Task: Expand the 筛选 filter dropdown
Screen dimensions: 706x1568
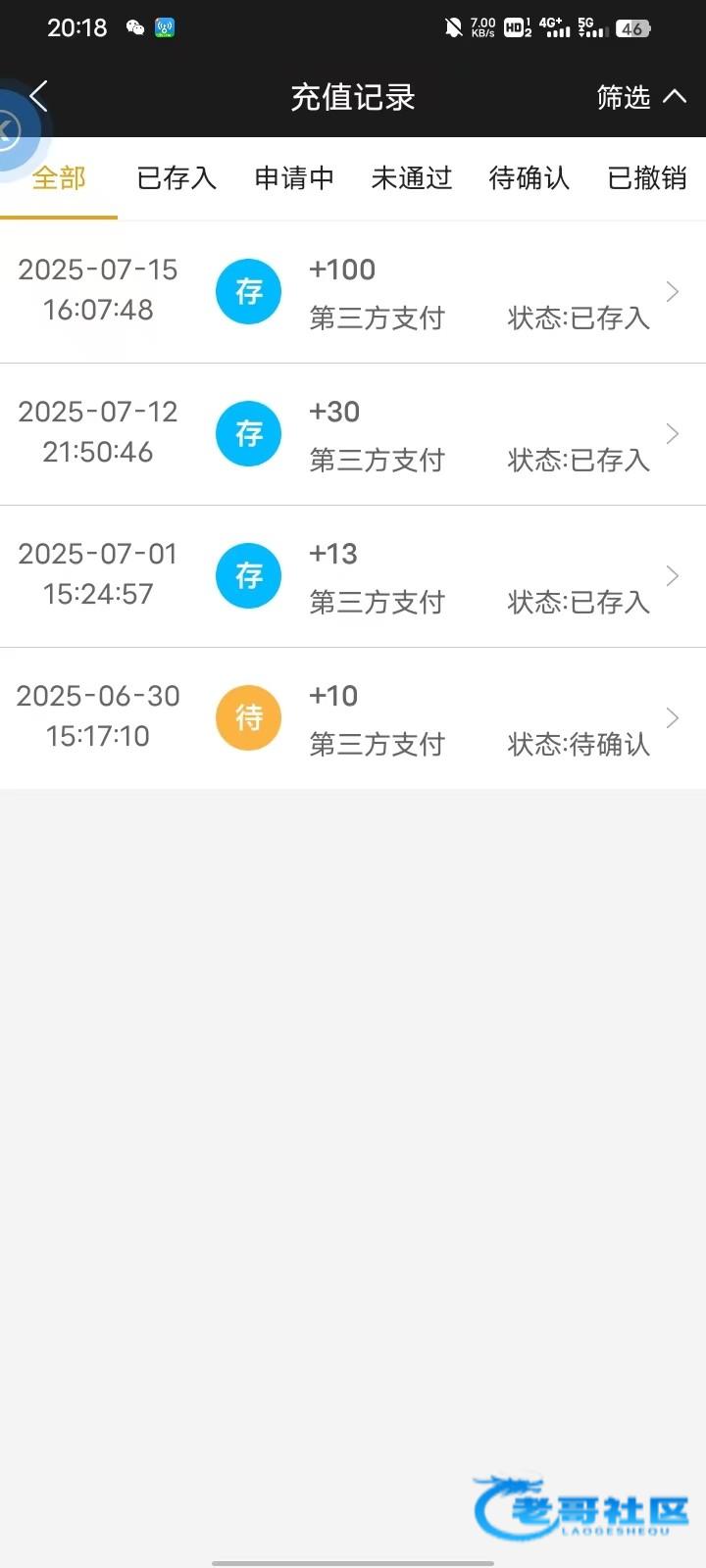Action: pos(641,97)
